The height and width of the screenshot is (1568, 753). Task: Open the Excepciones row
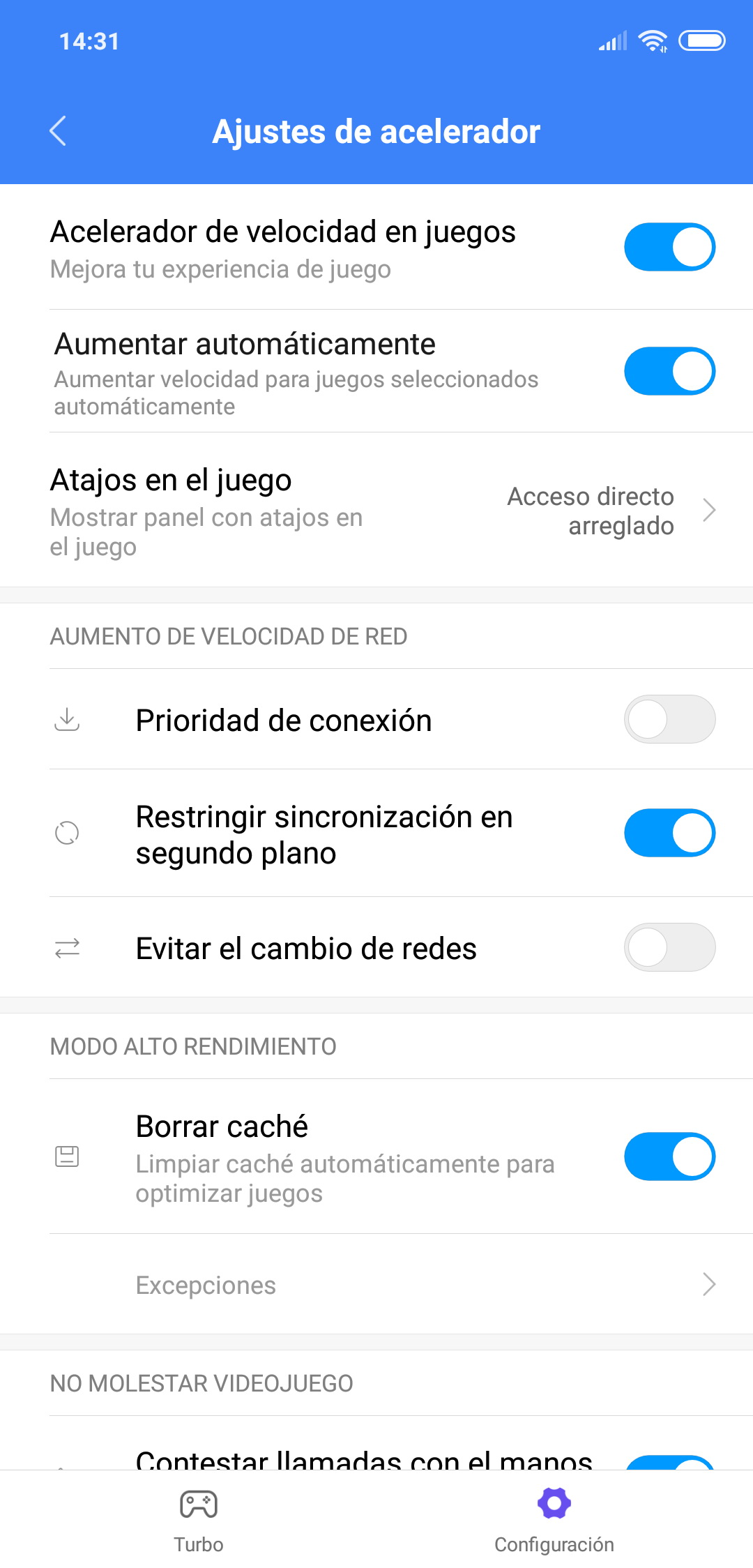[x=376, y=1284]
